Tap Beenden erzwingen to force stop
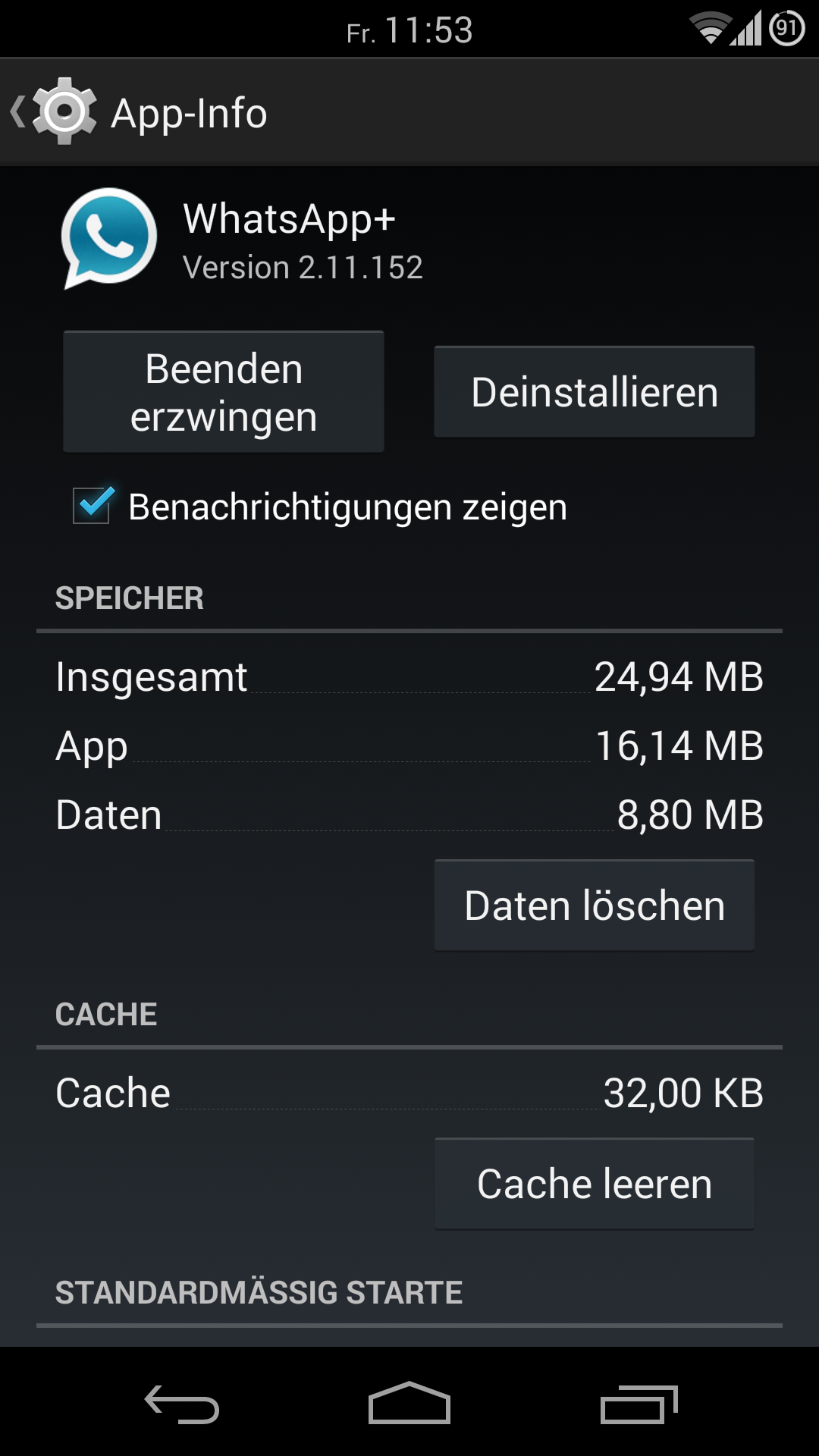The width and height of the screenshot is (819, 1456). 224,392
